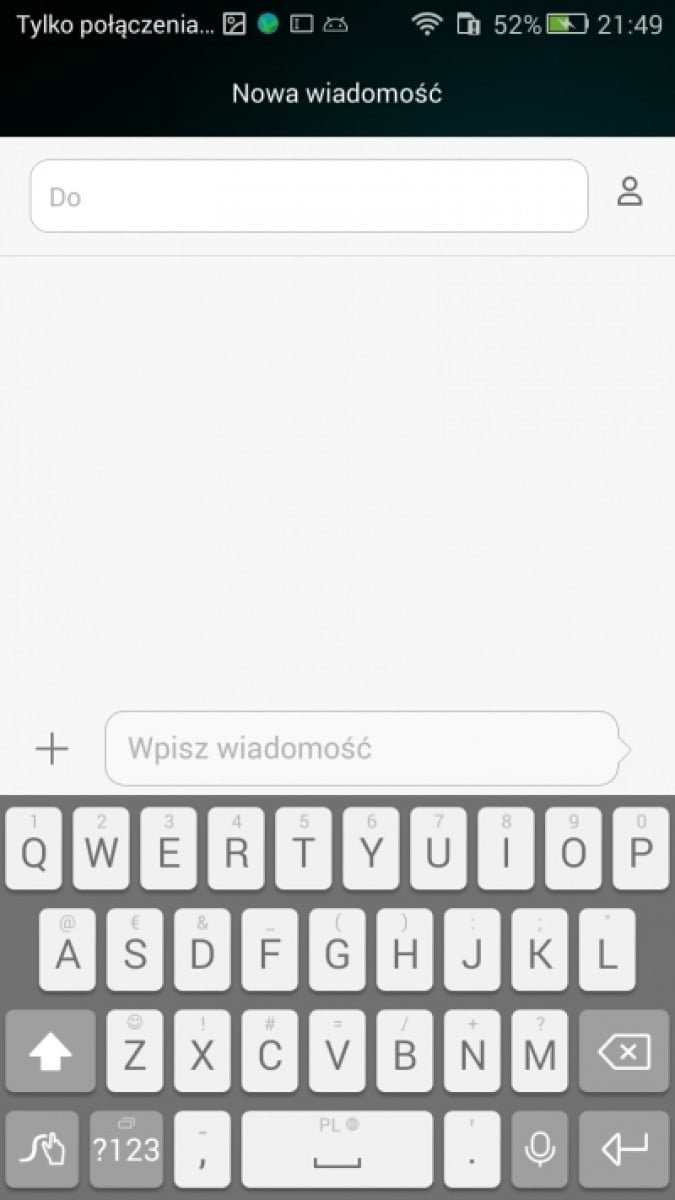The width and height of the screenshot is (675, 1200).
Task: Focus the 'Wpisz wiadomość' message field
Action: click(360, 748)
